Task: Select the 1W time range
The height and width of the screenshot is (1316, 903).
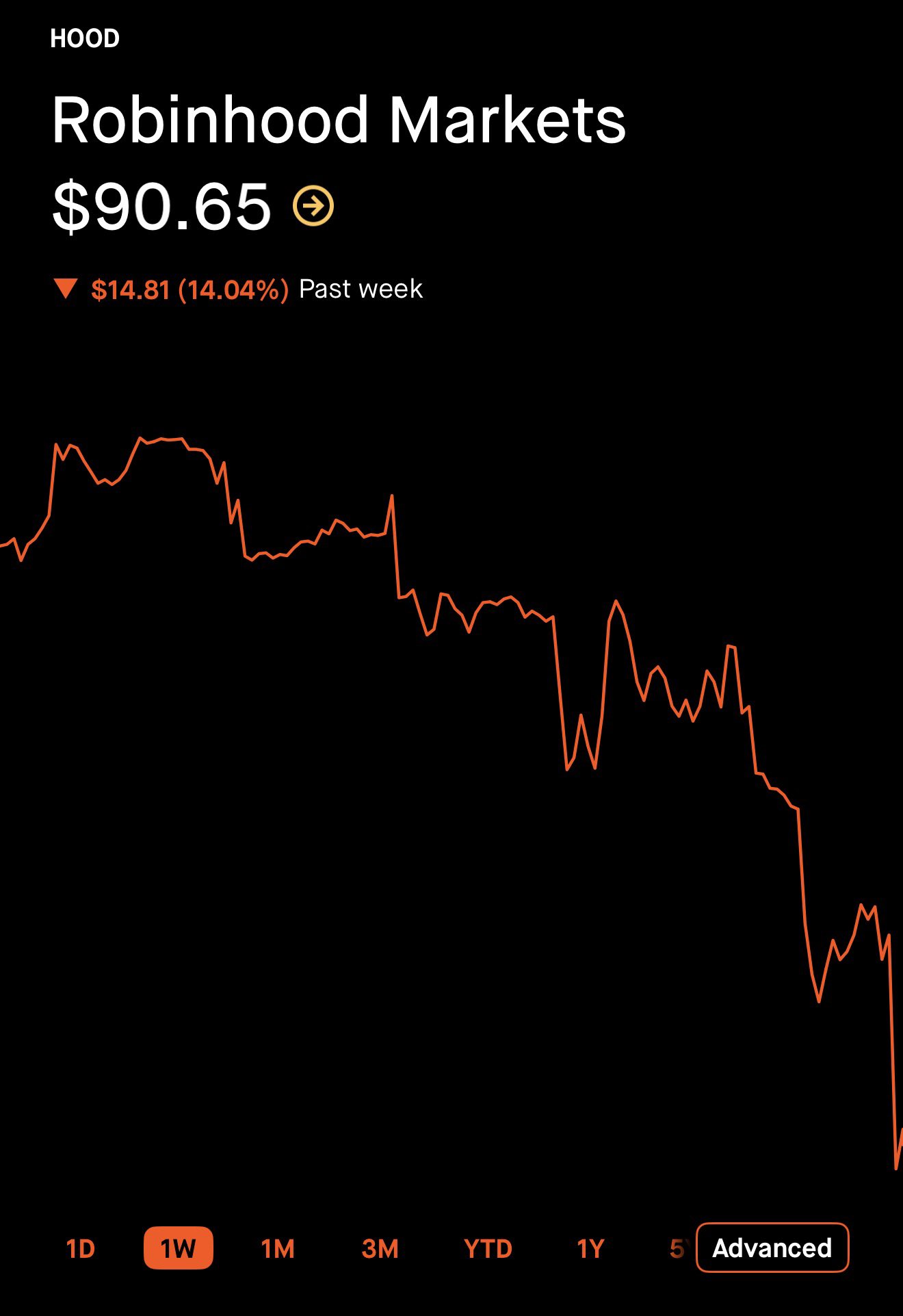Action: pyautogui.click(x=178, y=1248)
